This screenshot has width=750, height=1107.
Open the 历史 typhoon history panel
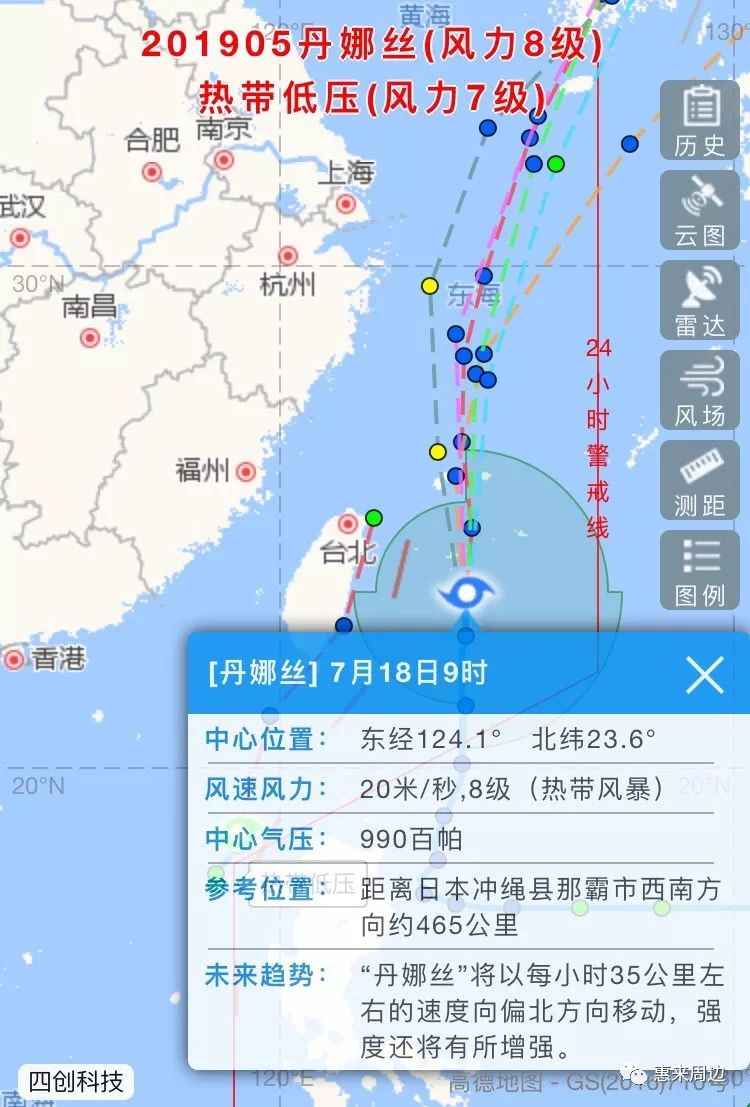(x=699, y=121)
